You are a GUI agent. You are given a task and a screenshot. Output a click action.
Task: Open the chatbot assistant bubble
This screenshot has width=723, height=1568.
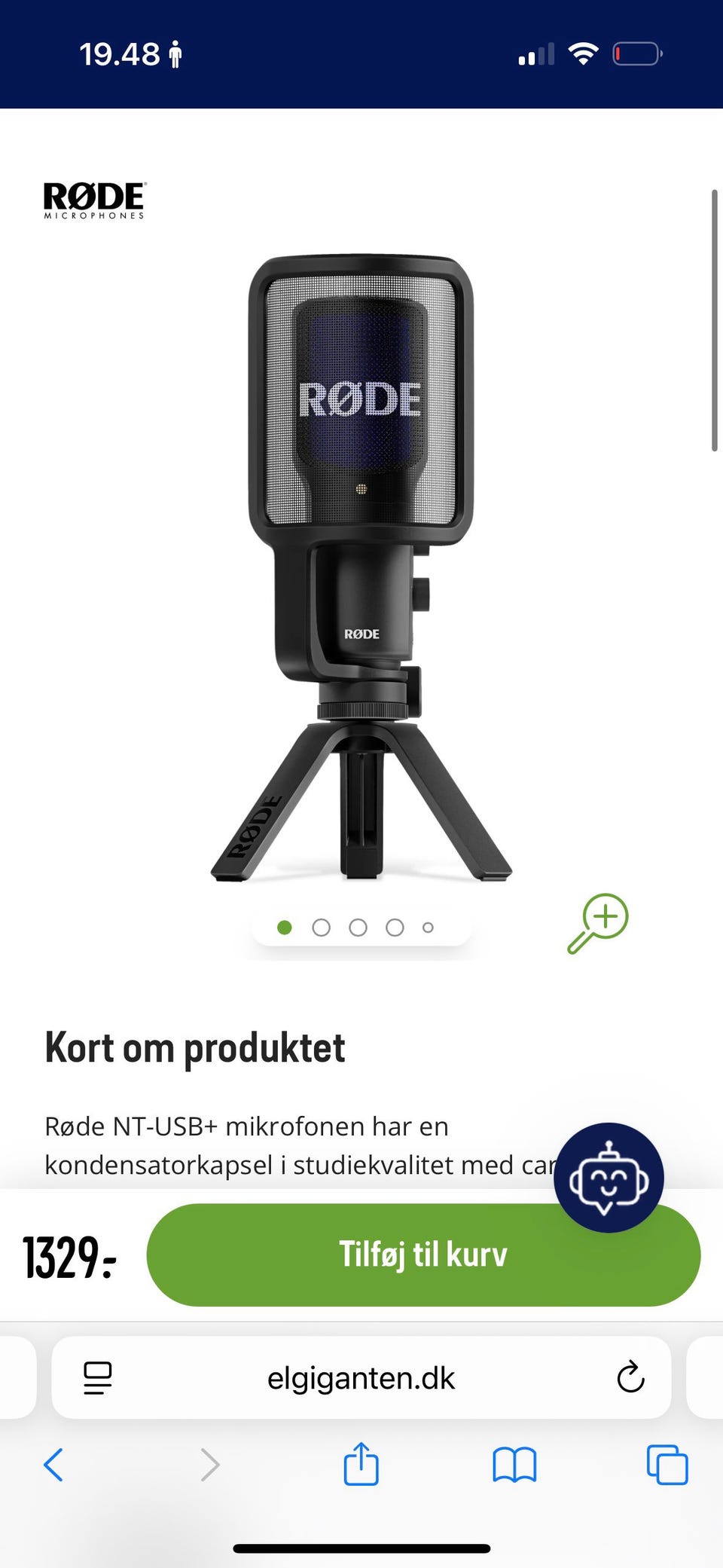pos(609,1177)
